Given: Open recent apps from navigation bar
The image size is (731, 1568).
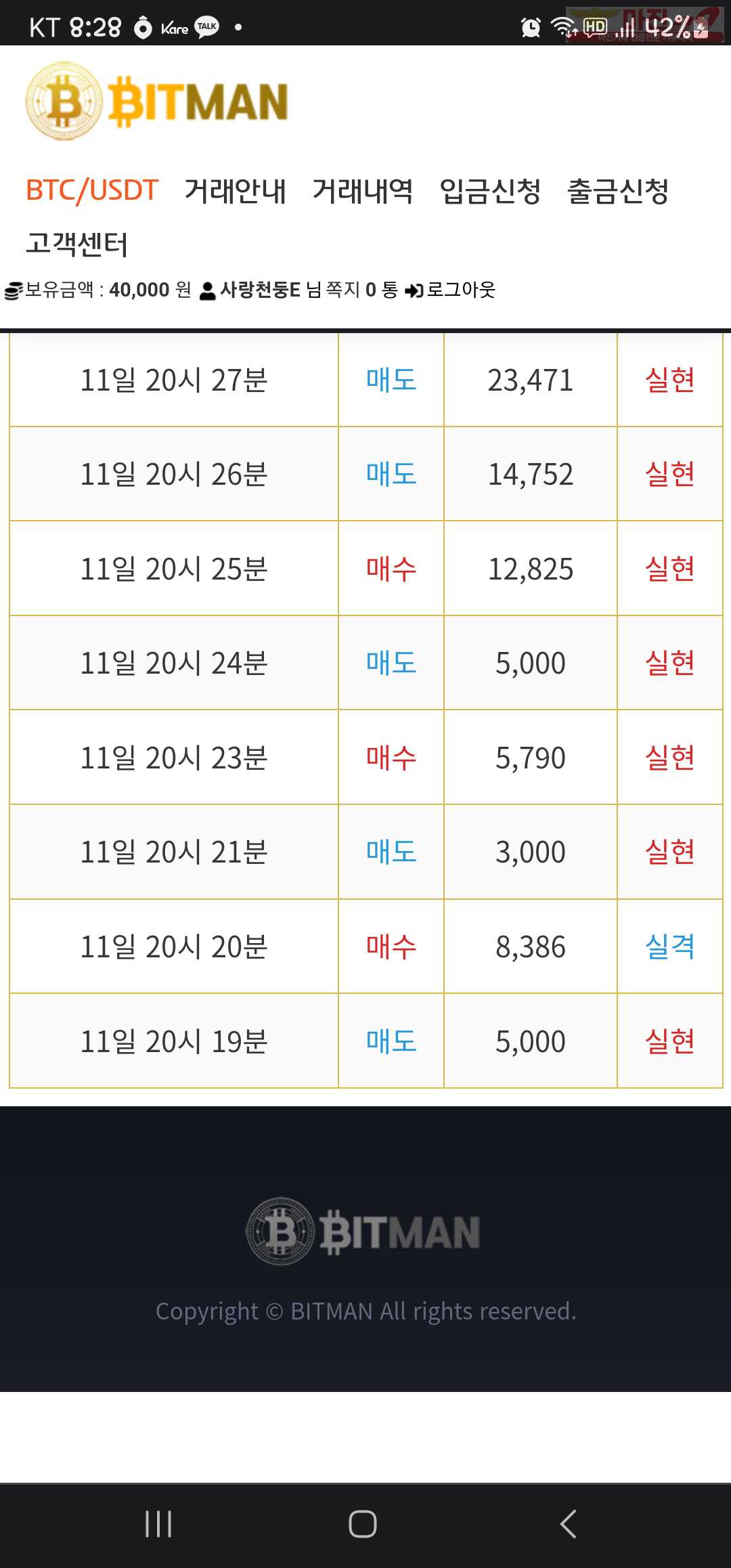Looking at the screenshot, I should click(x=158, y=1524).
